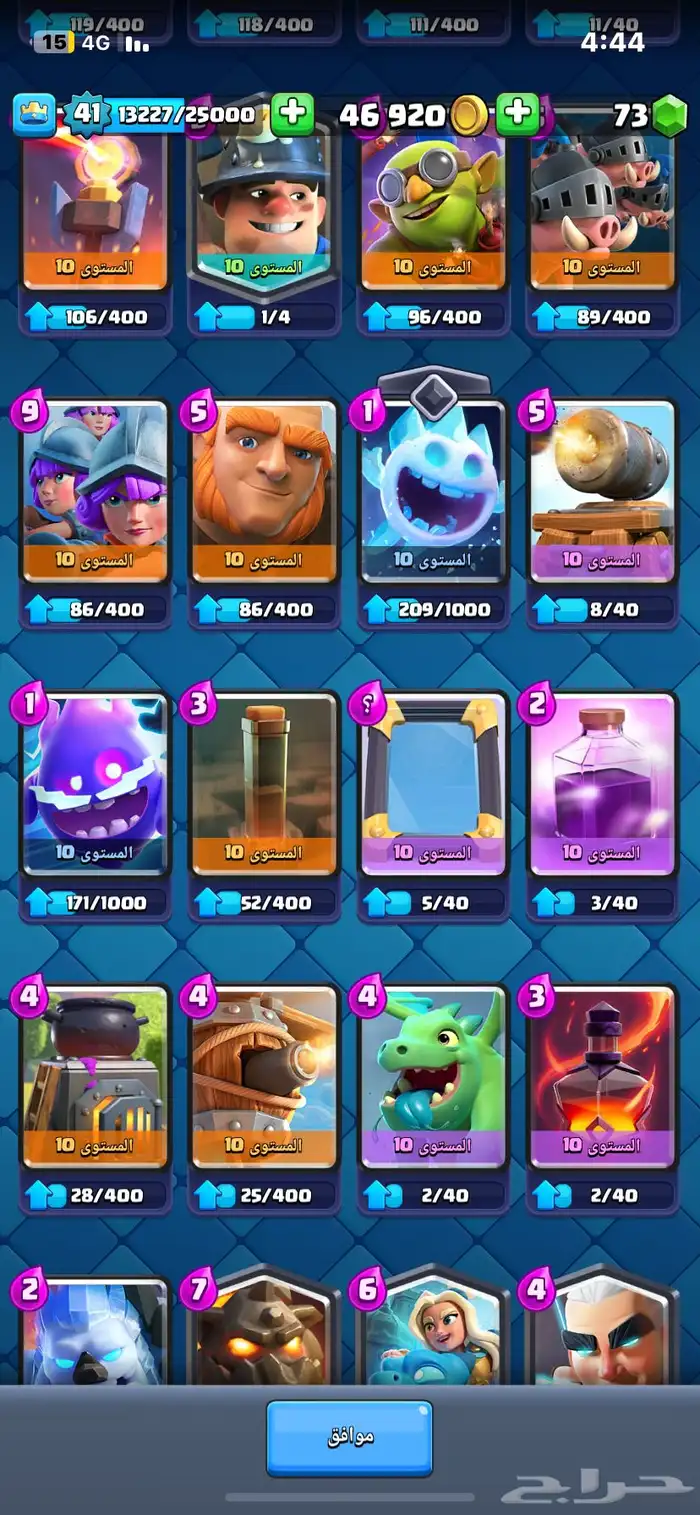Open the Ice Spirit card
This screenshot has height=1515, width=700.
coord(433,490)
